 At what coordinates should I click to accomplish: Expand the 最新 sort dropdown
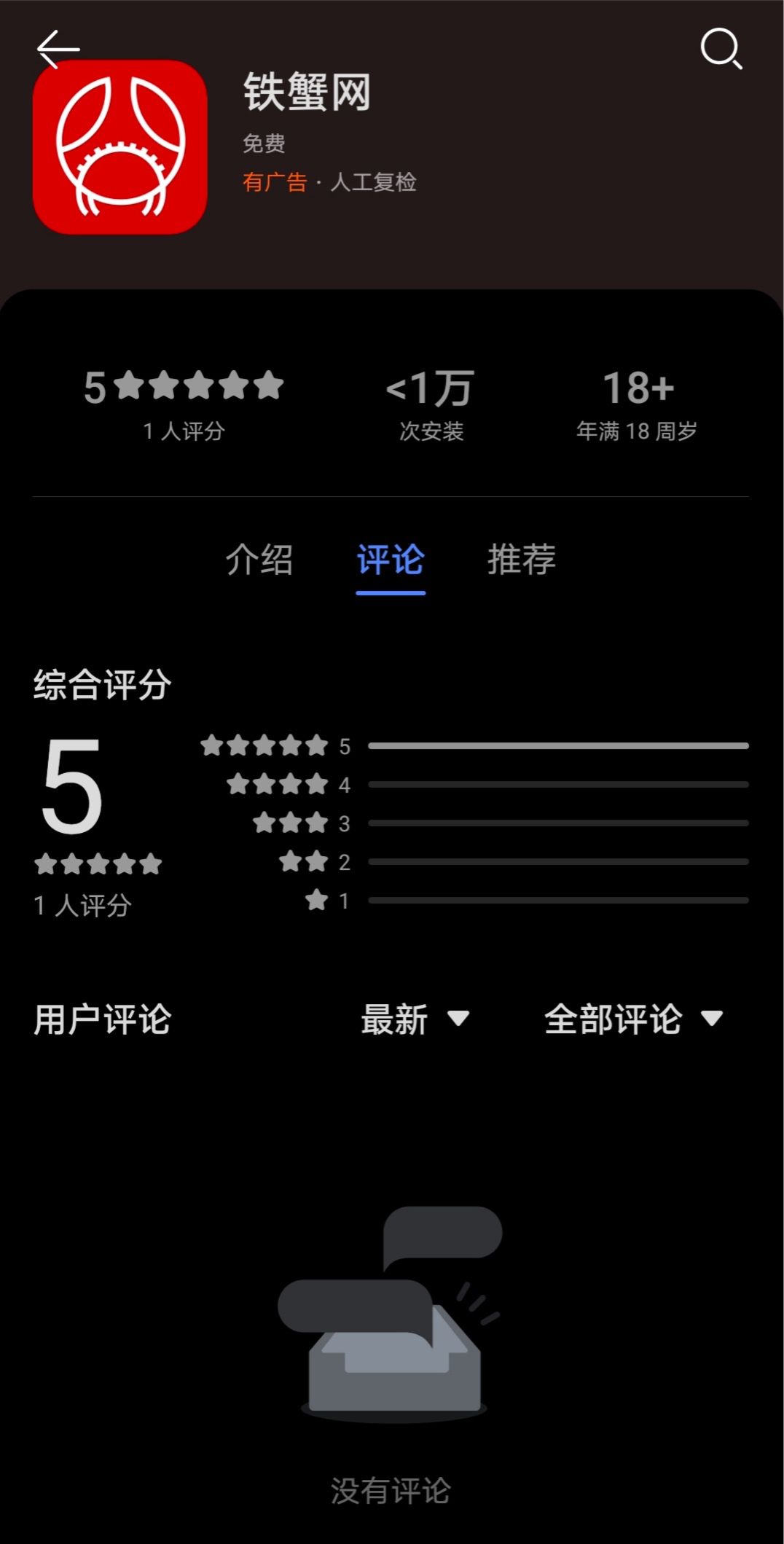click(x=415, y=1019)
